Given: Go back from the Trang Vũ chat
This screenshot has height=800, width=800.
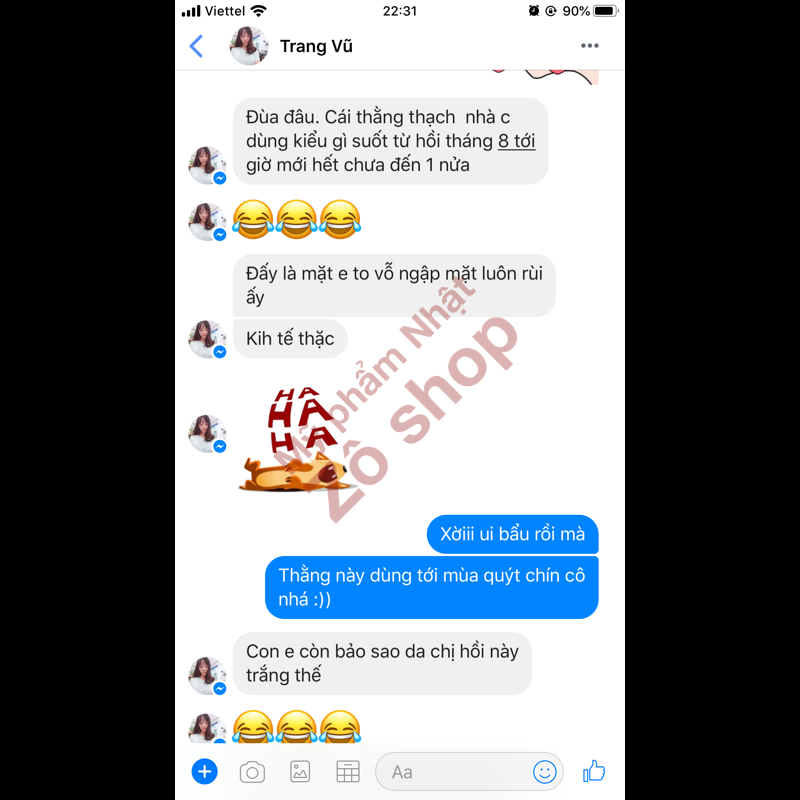Looking at the screenshot, I should (x=196, y=46).
